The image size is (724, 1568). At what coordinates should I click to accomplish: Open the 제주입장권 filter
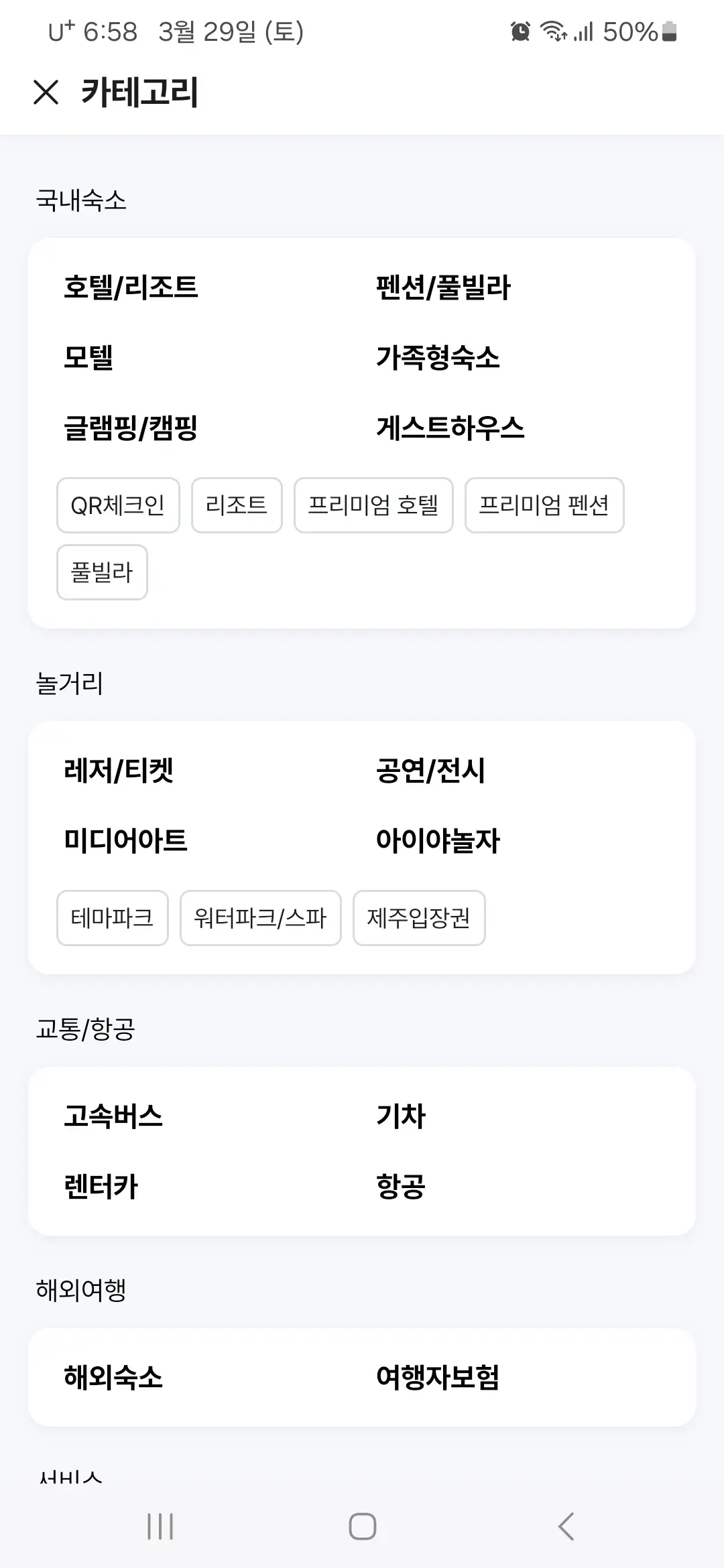419,919
